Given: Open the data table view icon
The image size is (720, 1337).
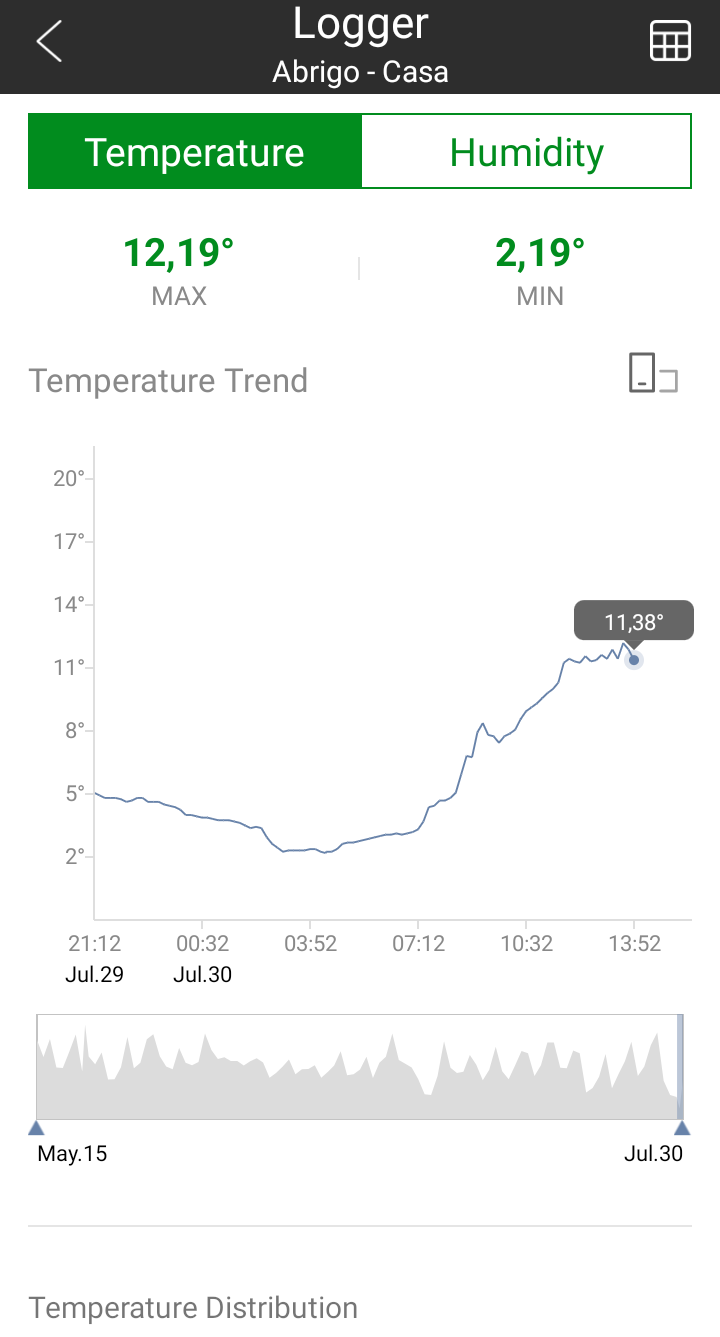Looking at the screenshot, I should [x=670, y=42].
